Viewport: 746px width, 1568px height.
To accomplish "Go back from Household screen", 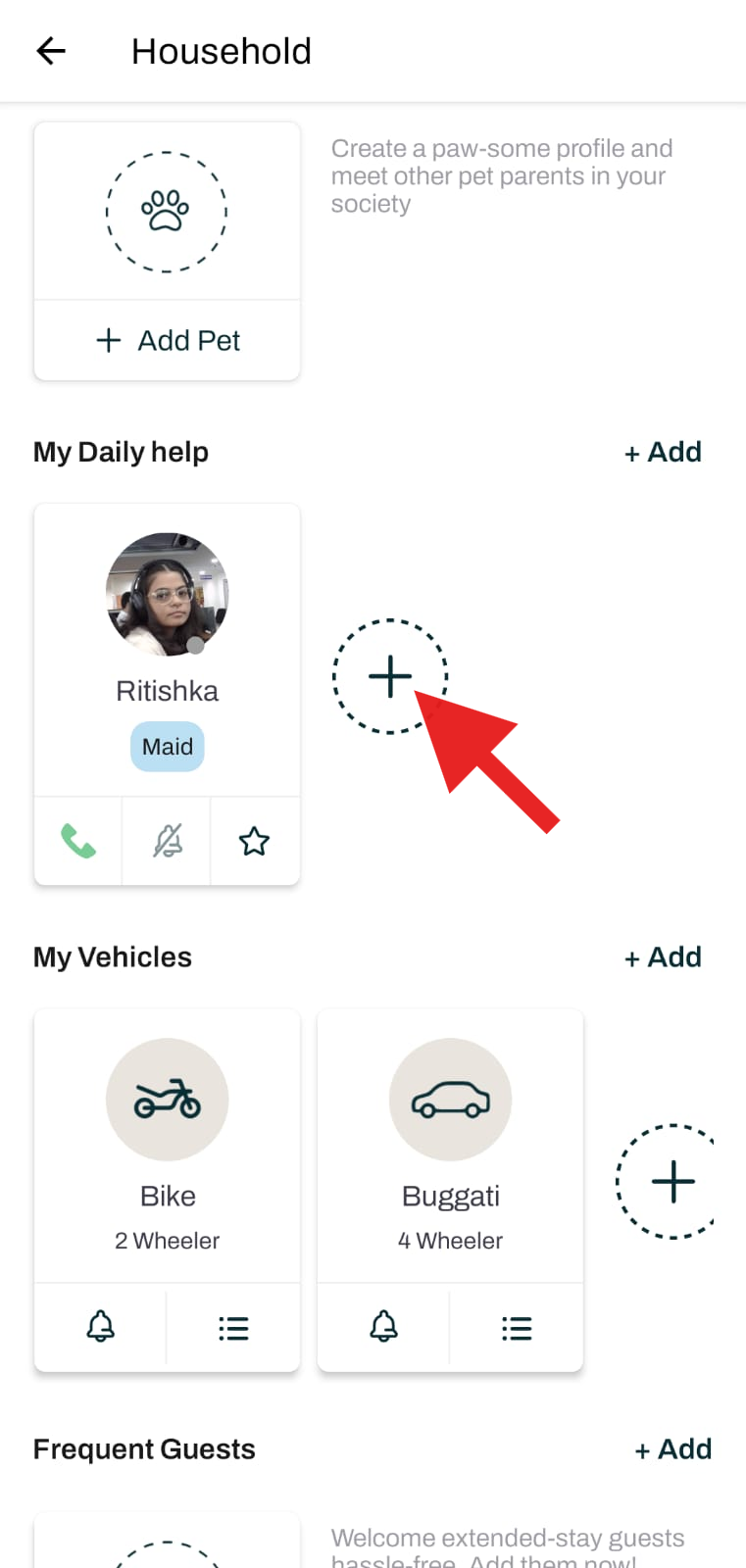I will click(51, 51).
